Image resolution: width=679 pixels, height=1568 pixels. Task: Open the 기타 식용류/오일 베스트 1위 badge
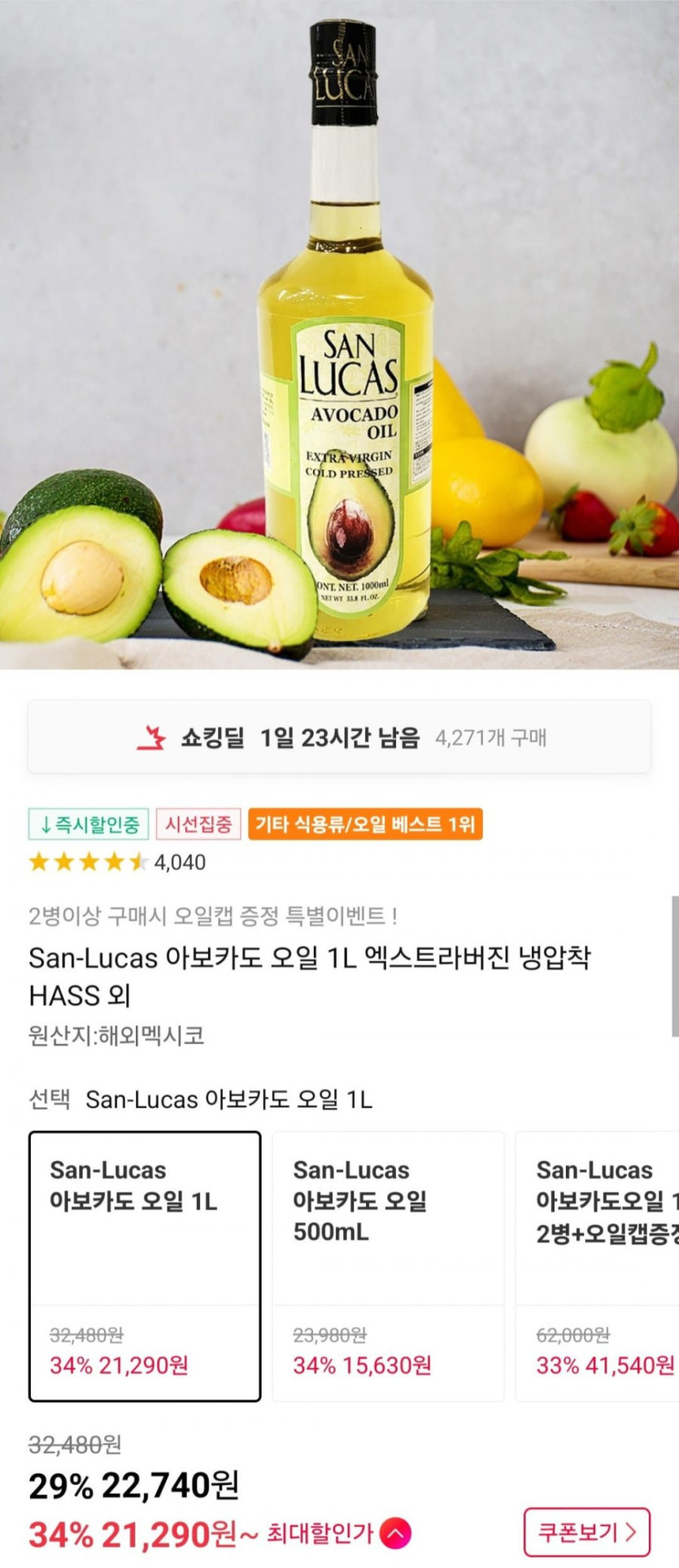[365, 824]
